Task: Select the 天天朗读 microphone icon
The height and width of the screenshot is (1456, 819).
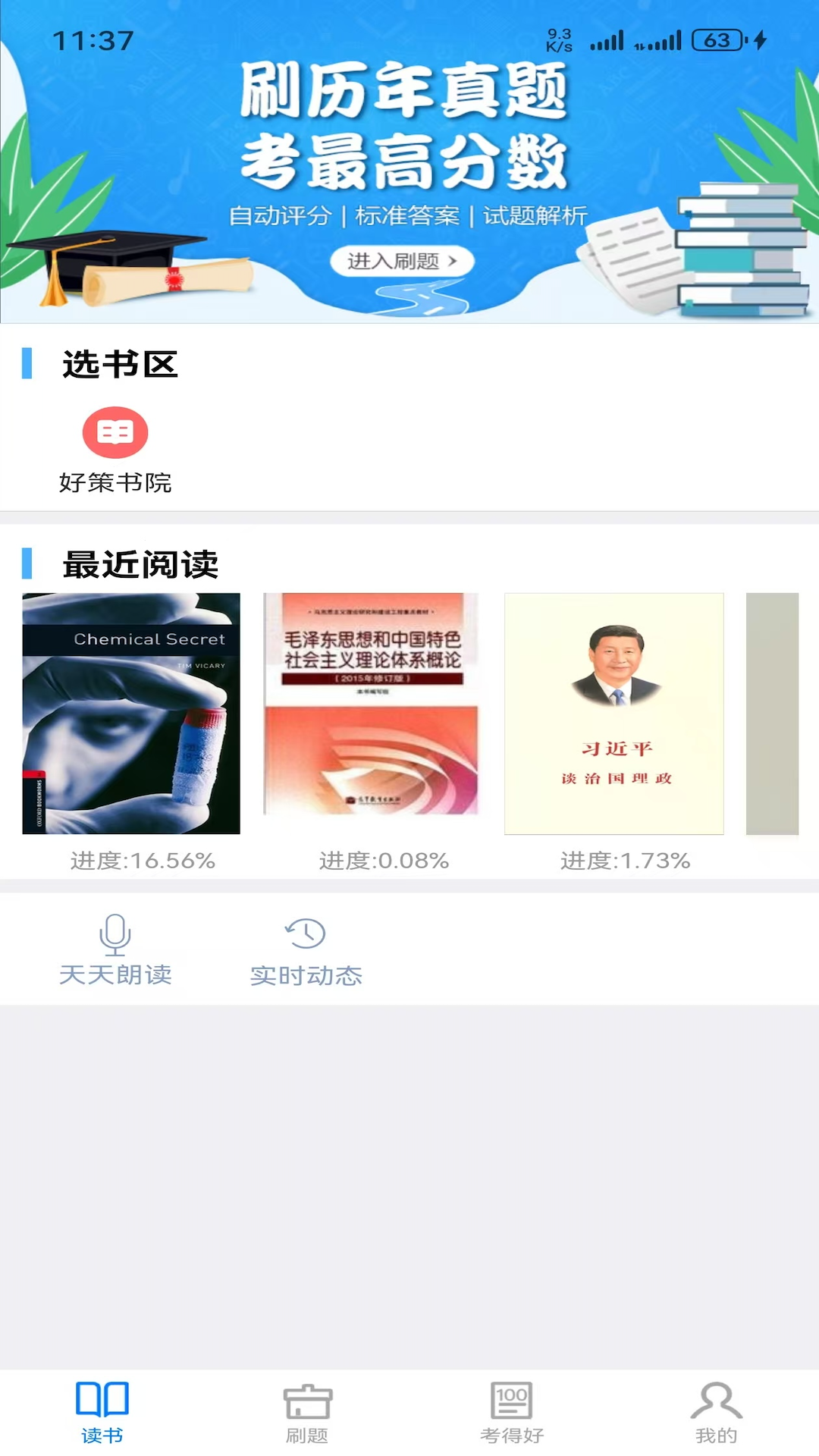Action: point(115,935)
